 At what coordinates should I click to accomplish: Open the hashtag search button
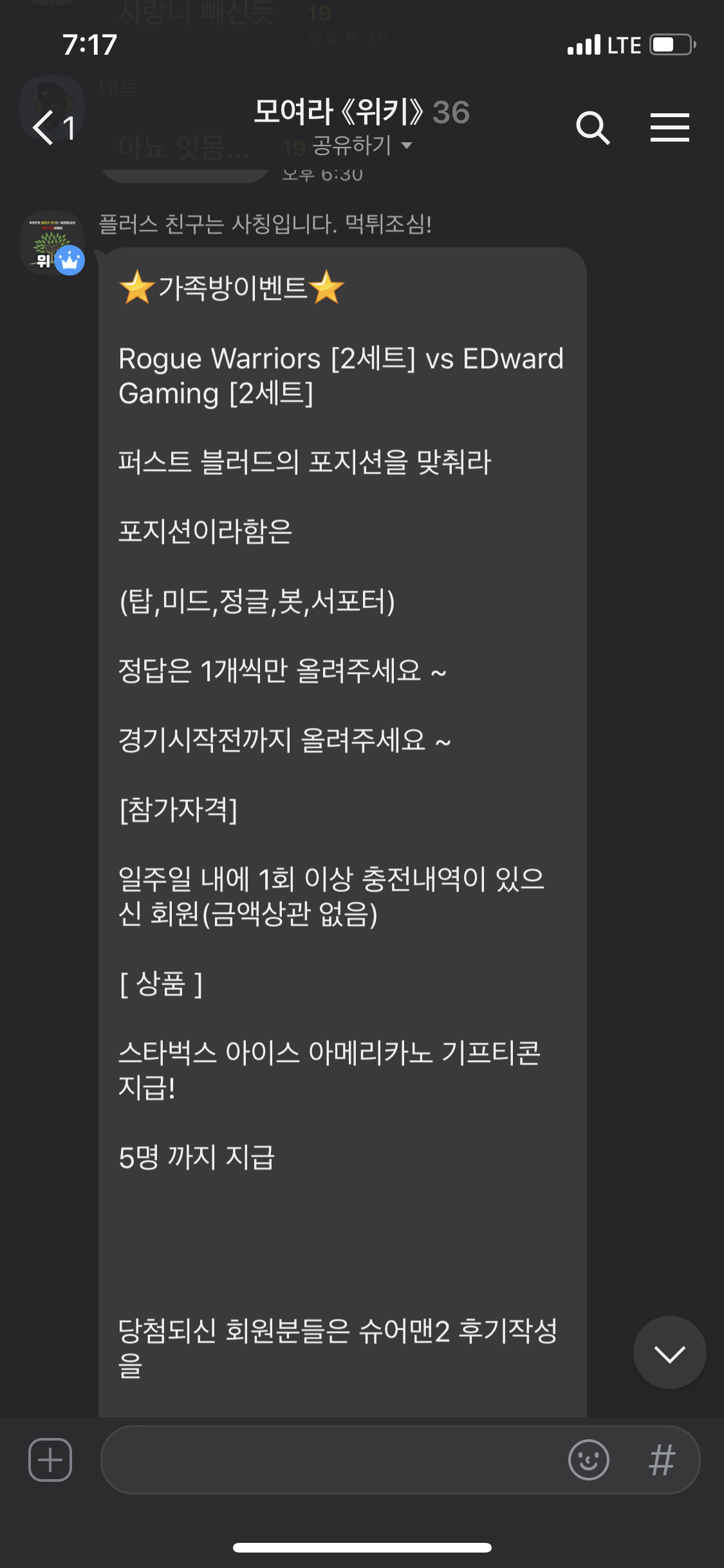tap(662, 1460)
